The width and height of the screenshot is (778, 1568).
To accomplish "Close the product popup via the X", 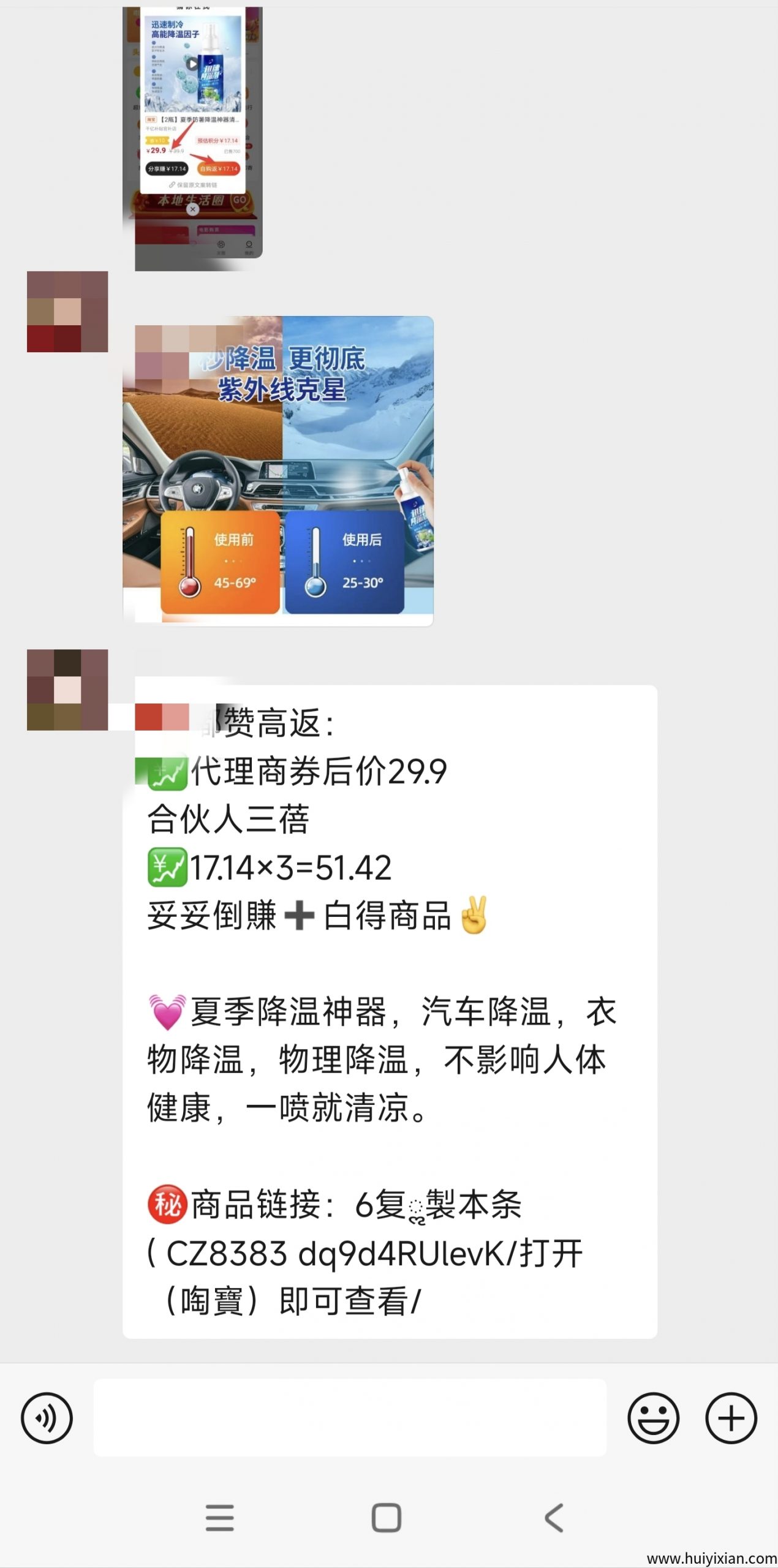I will (x=193, y=209).
